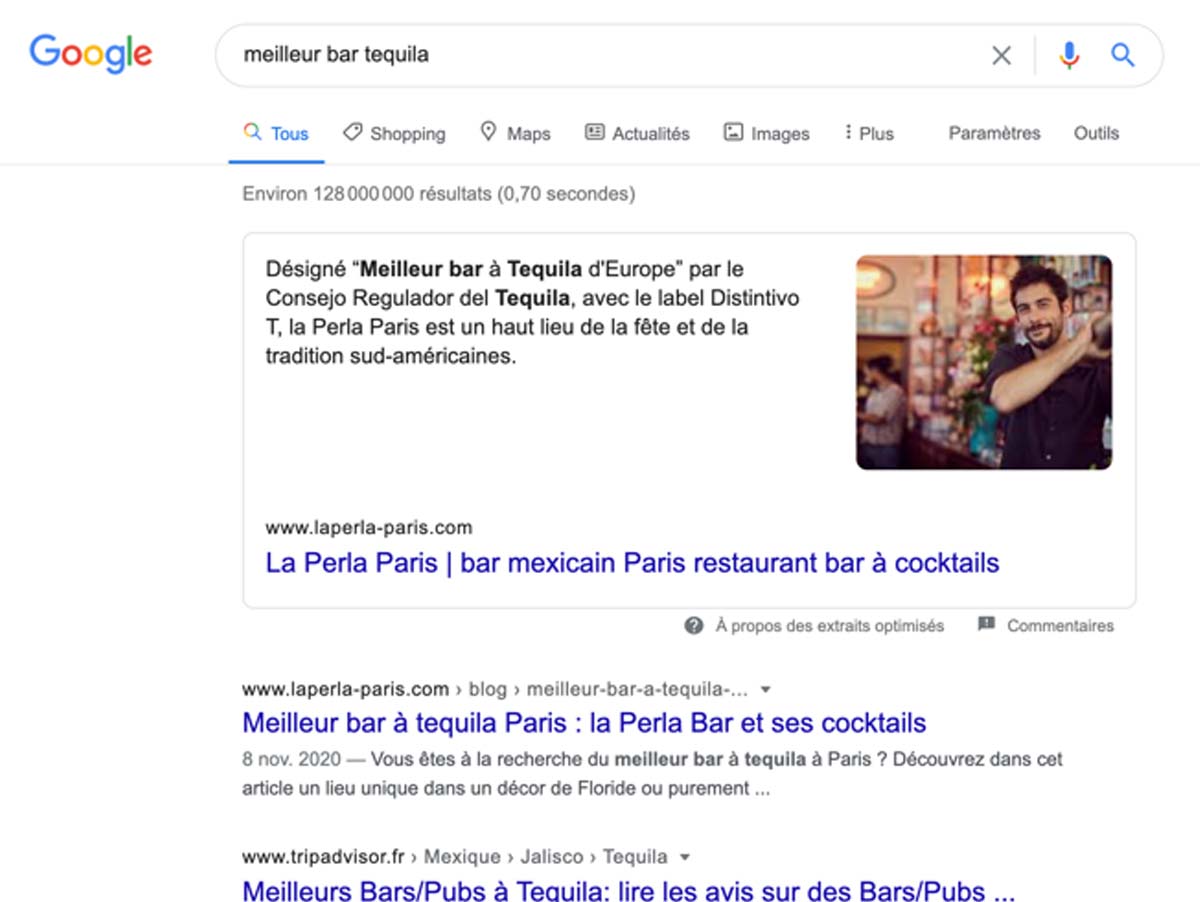Open the Outils search tools
The height and width of the screenshot is (902, 1200).
(1096, 133)
